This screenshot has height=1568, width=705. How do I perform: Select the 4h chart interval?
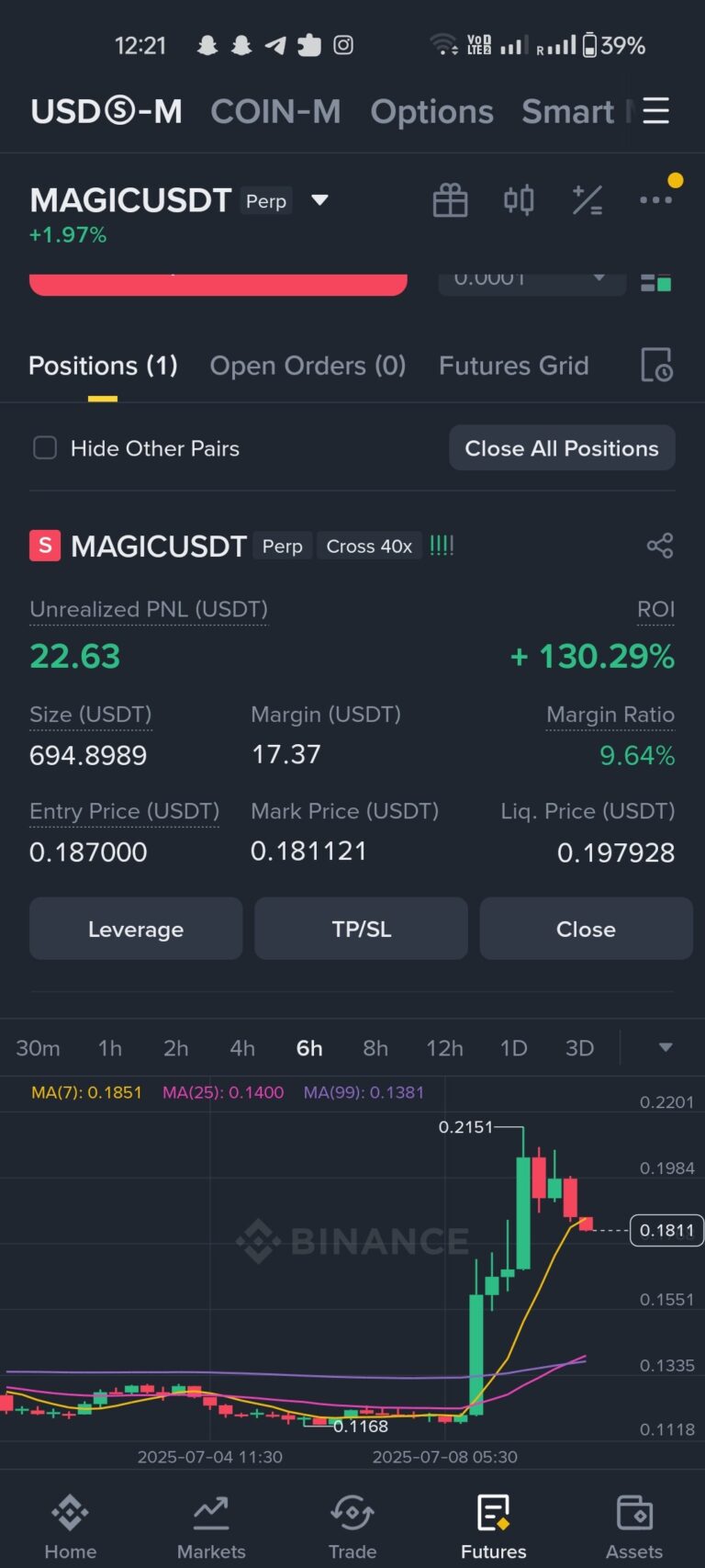(x=242, y=1048)
